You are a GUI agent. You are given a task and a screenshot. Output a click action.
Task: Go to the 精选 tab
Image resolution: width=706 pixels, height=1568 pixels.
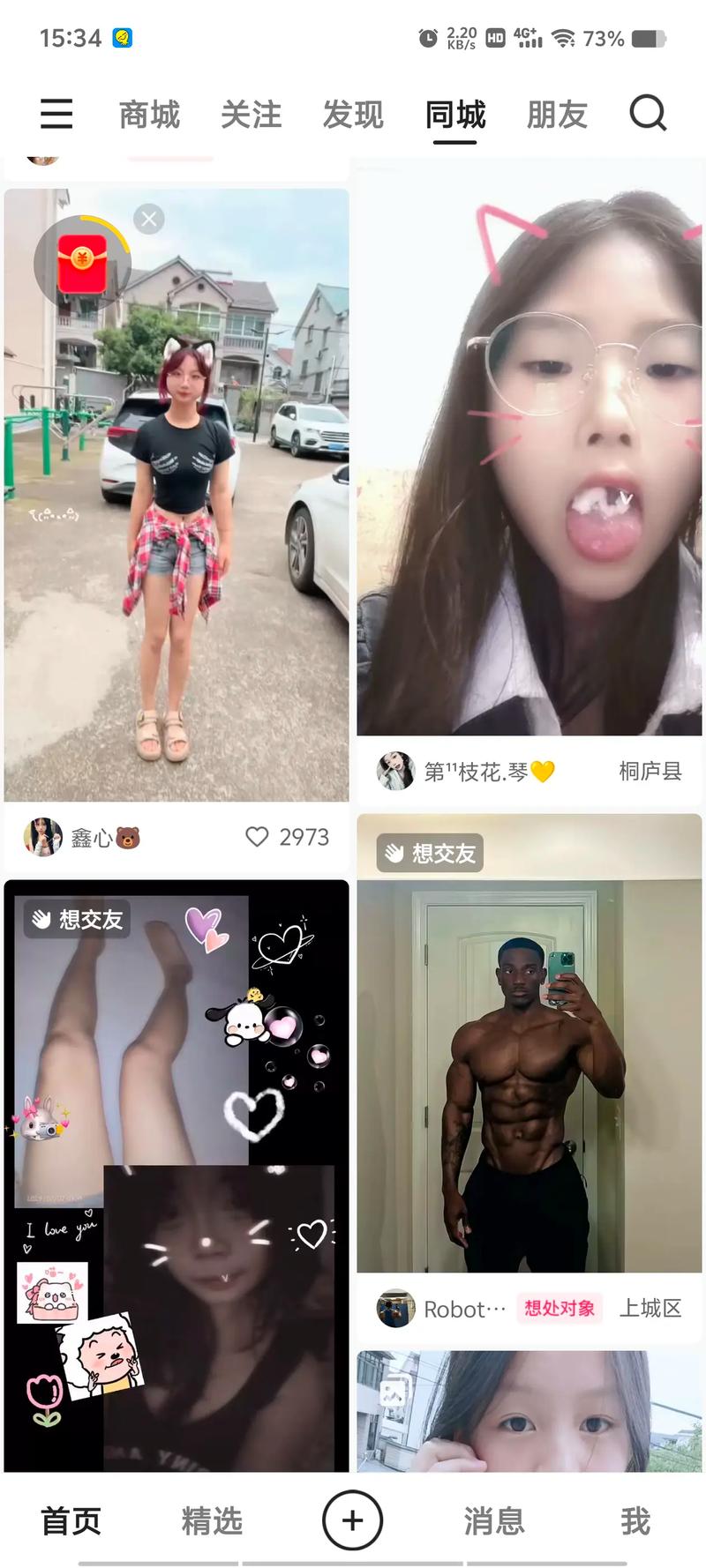tap(212, 1521)
